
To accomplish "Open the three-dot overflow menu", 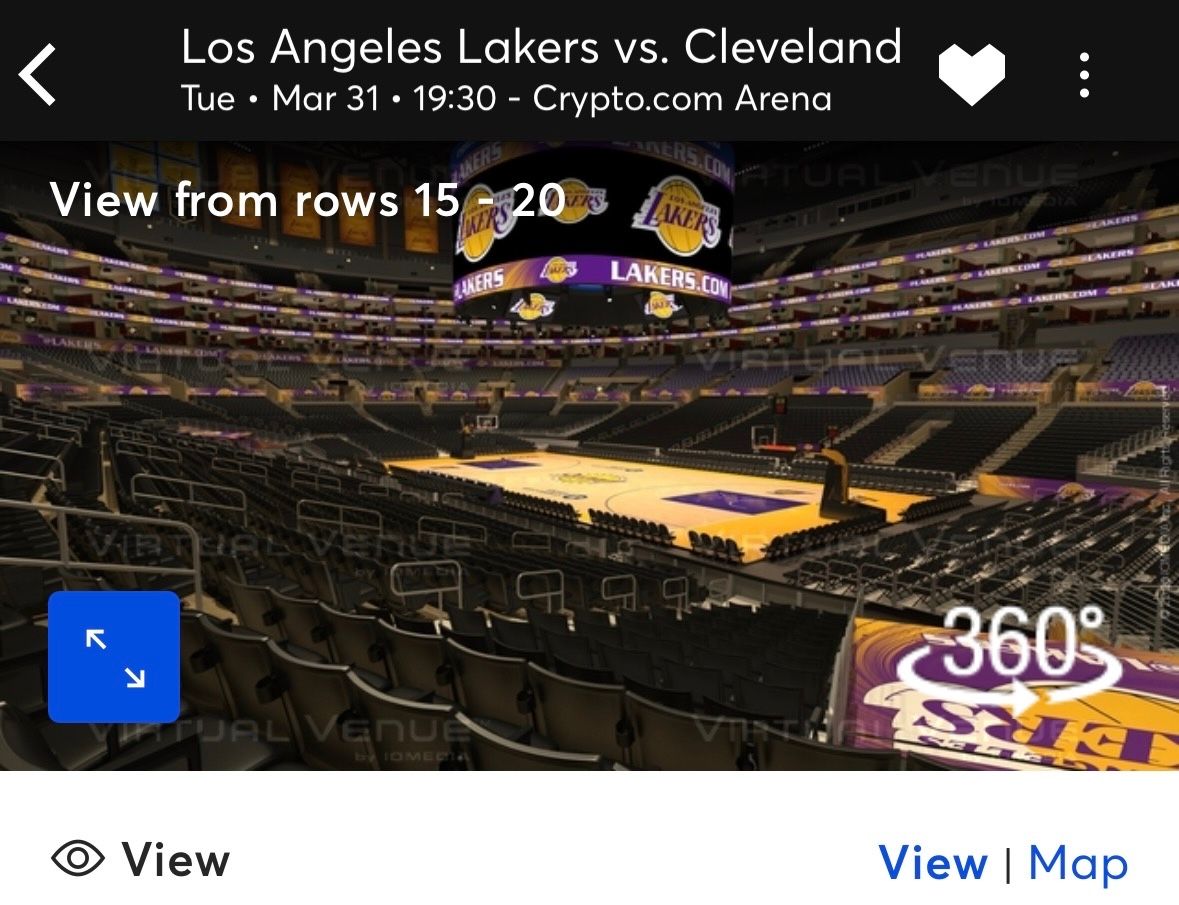I will point(1084,74).
